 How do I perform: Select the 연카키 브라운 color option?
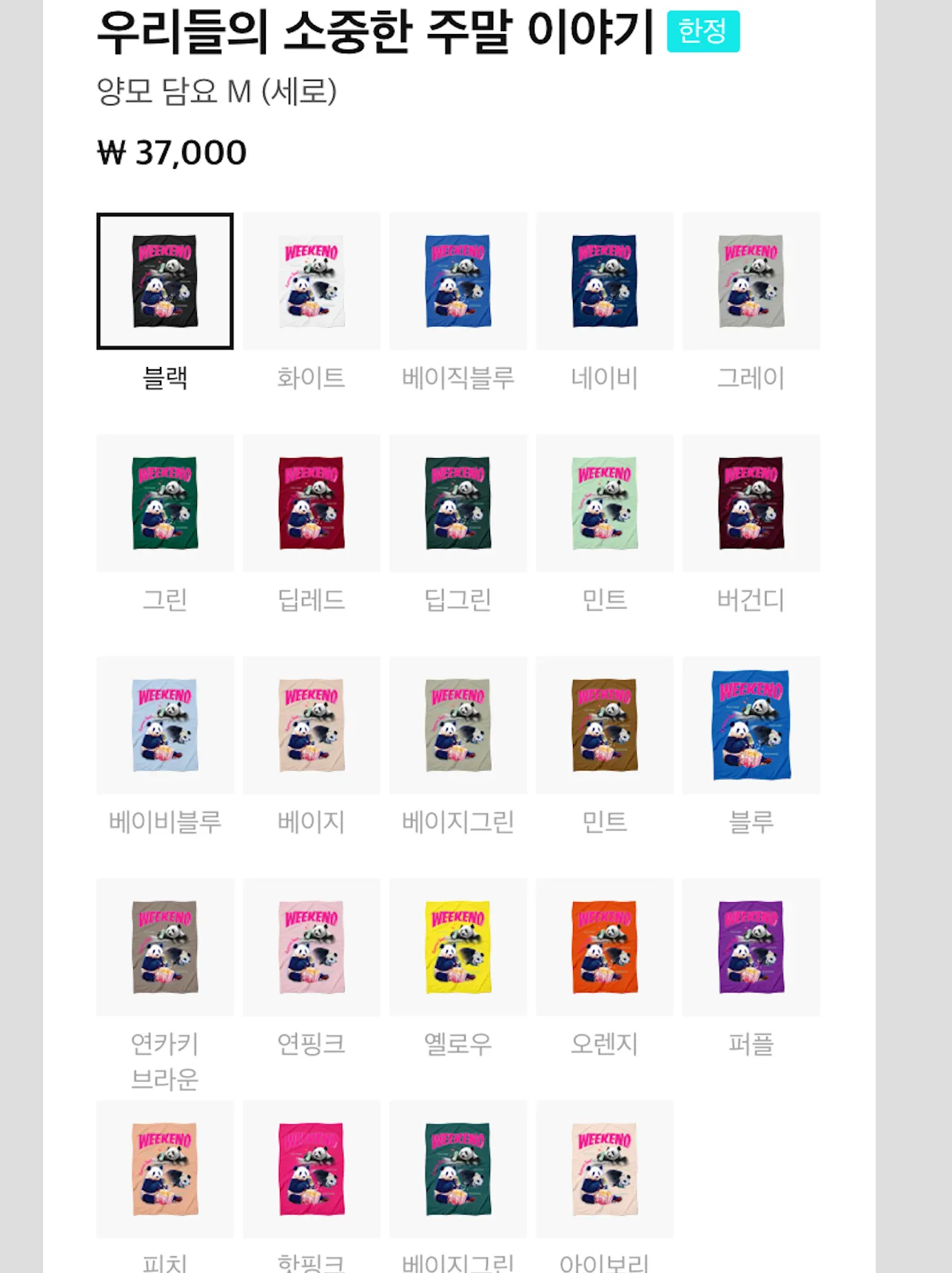(x=164, y=947)
